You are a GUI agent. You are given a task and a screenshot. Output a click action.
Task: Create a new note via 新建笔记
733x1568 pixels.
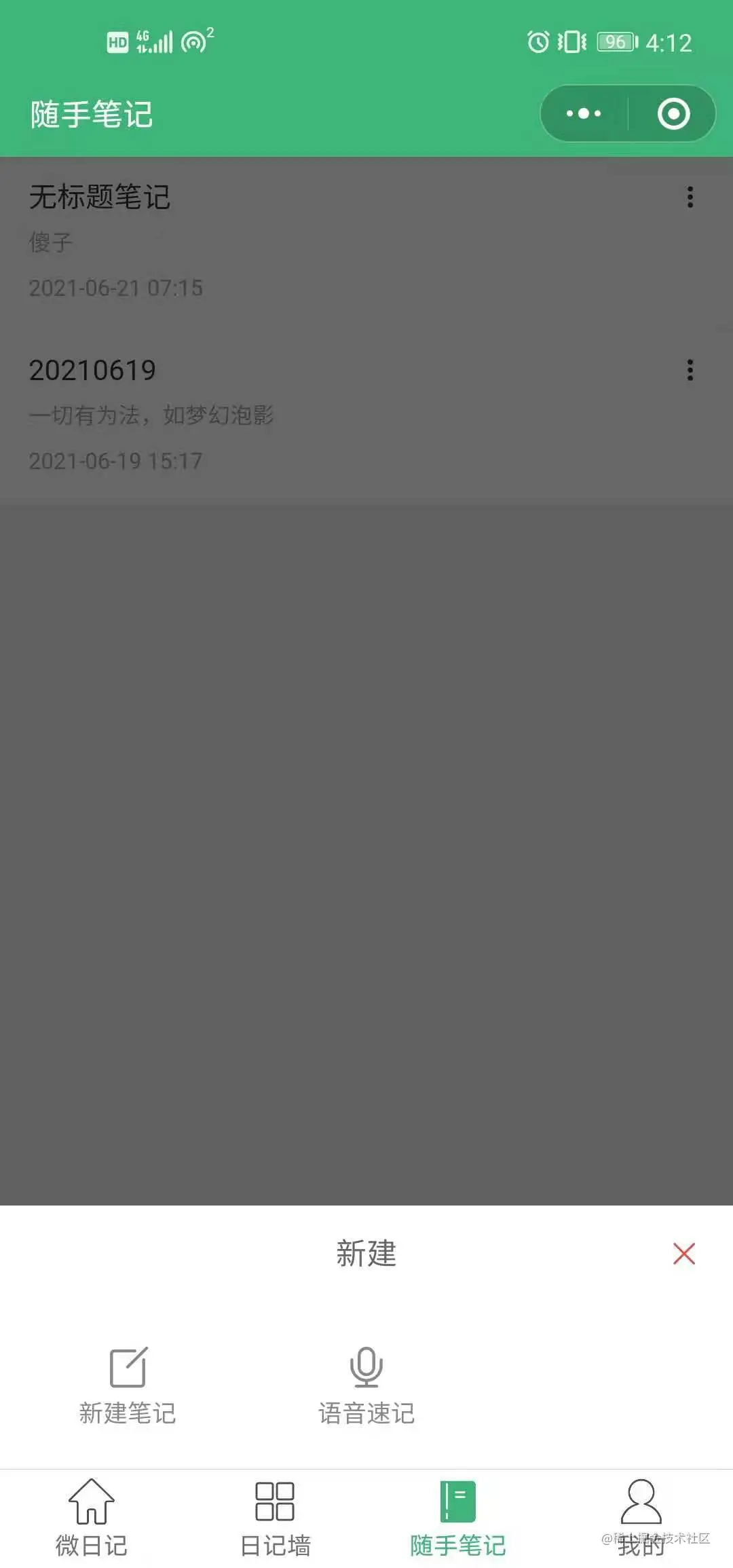(128, 1385)
